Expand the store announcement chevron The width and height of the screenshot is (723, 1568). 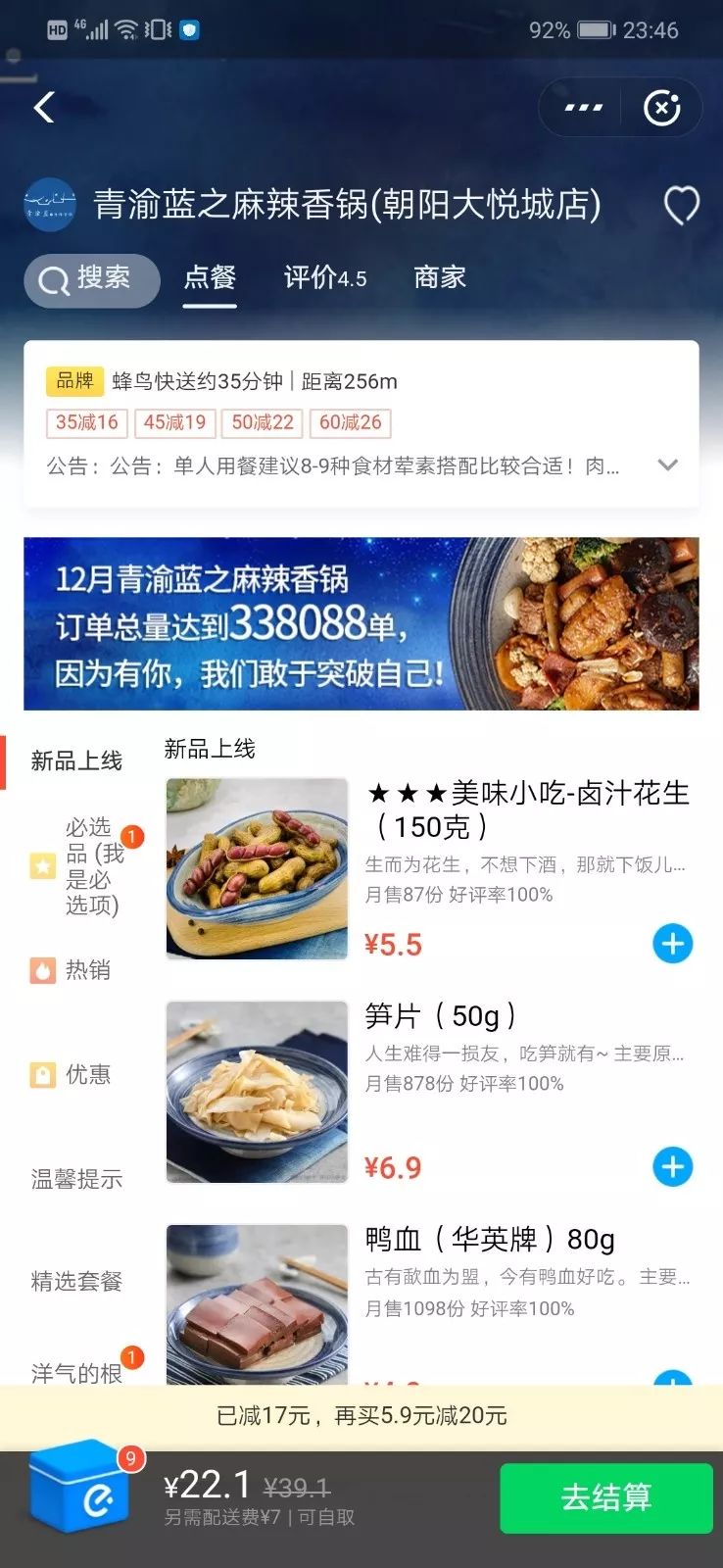click(667, 465)
